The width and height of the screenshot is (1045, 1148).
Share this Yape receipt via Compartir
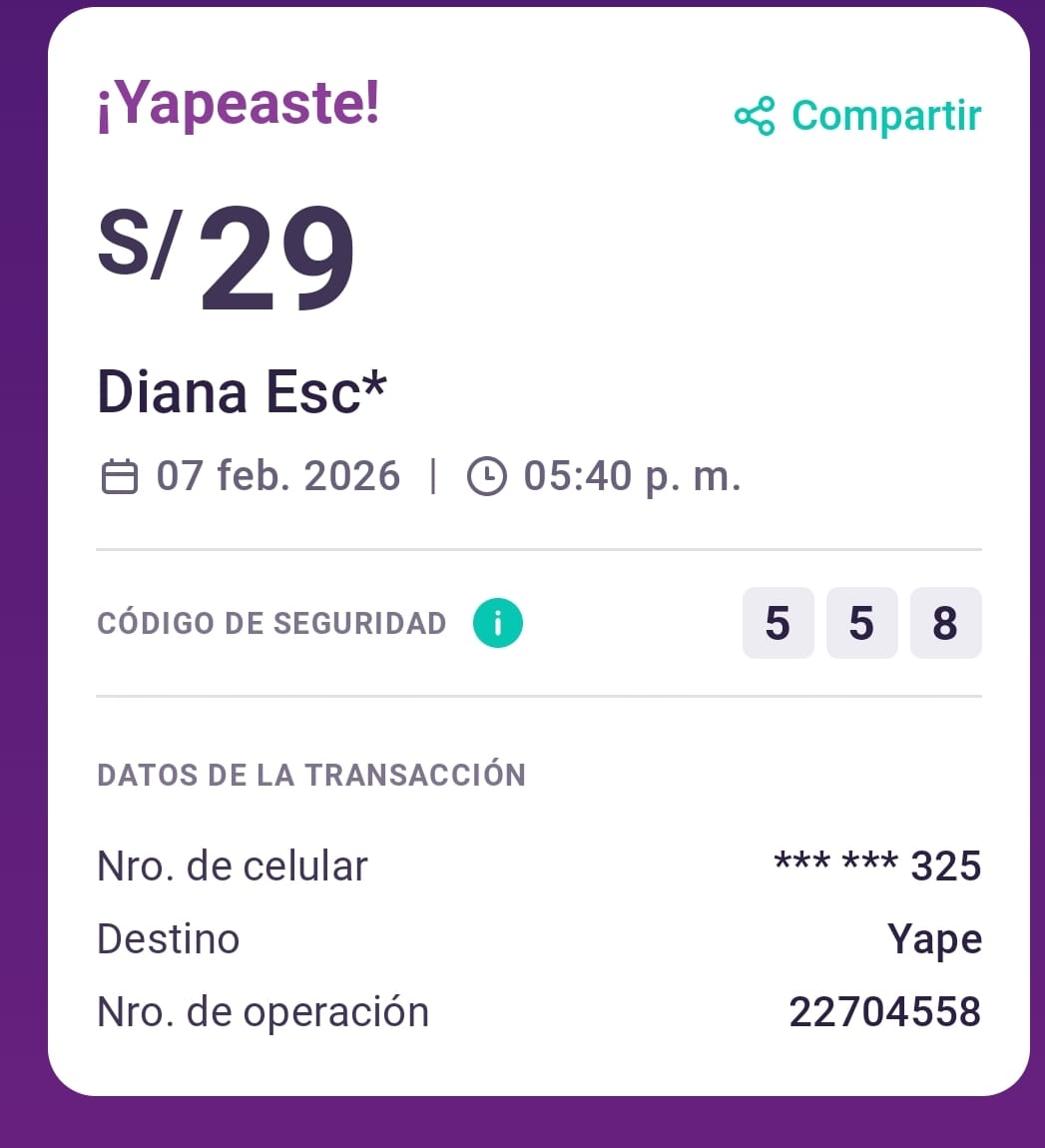(x=858, y=116)
